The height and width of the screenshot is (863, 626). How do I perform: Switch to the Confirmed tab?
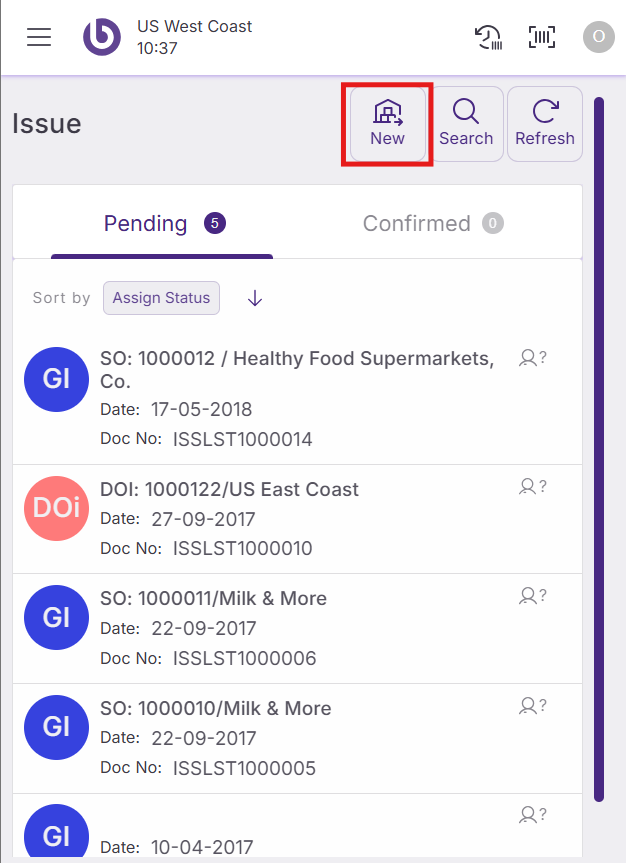click(432, 224)
